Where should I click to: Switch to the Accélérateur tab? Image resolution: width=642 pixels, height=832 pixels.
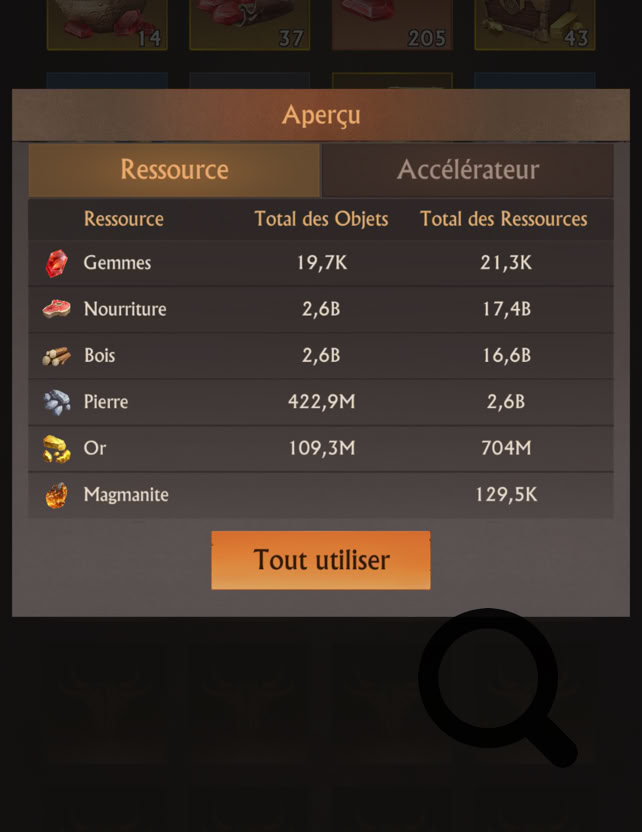(467, 170)
